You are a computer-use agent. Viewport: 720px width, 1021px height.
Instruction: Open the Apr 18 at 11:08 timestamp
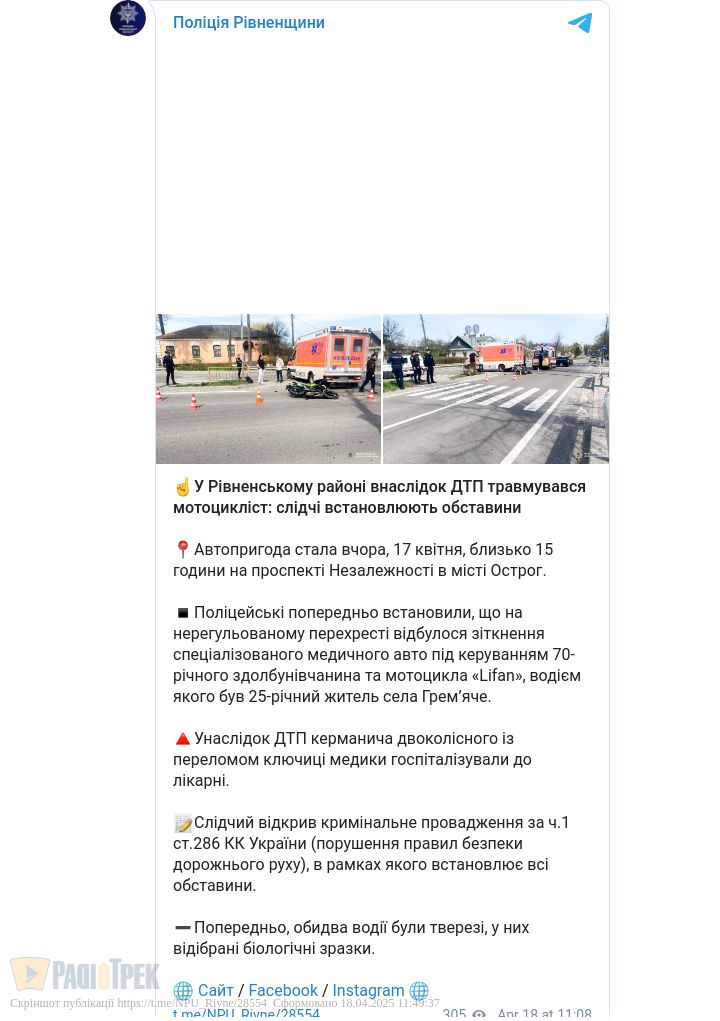click(544, 1013)
